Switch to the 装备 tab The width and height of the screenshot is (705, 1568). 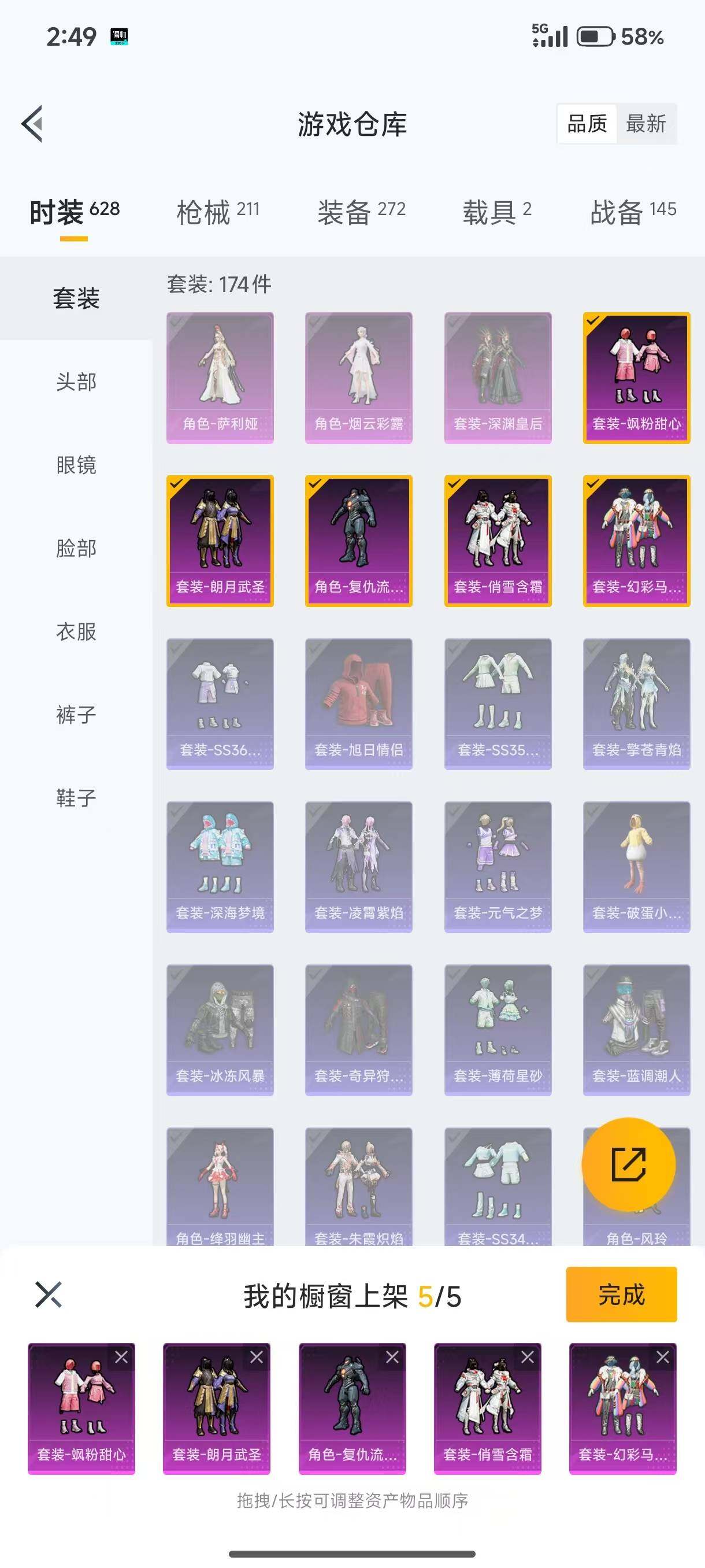point(361,212)
